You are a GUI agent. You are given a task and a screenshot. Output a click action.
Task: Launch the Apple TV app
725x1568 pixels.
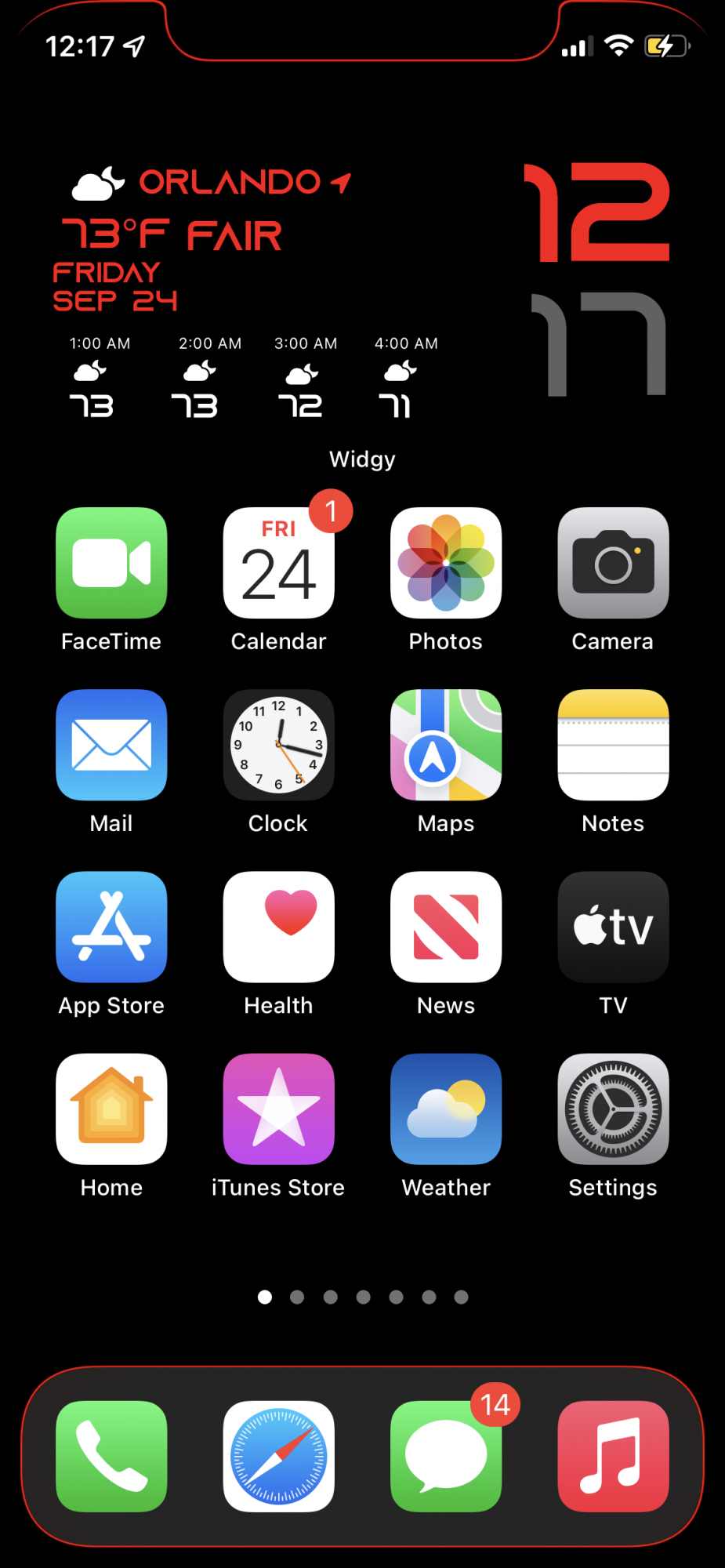pyautogui.click(x=613, y=927)
